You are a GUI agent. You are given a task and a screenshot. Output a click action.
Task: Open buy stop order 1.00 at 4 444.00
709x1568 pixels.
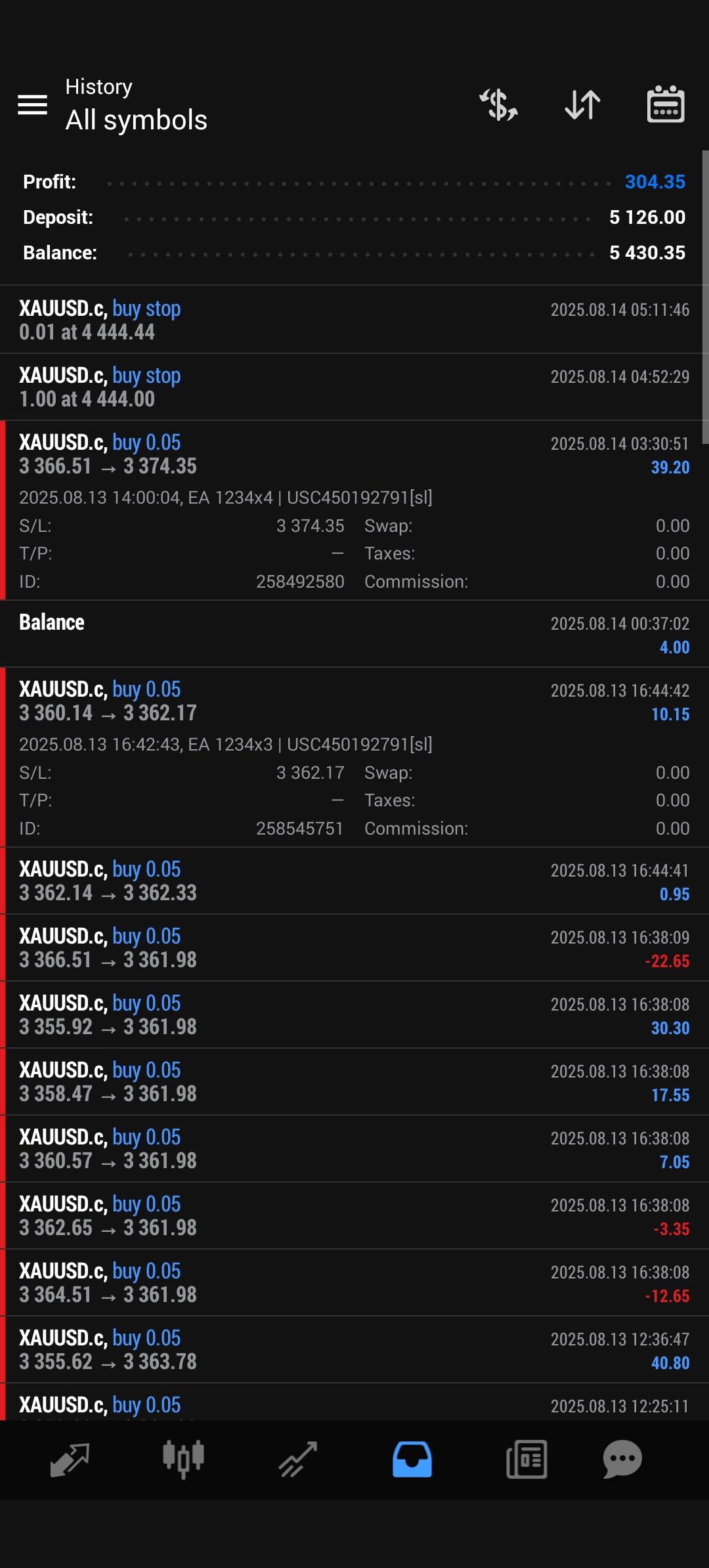(x=354, y=387)
